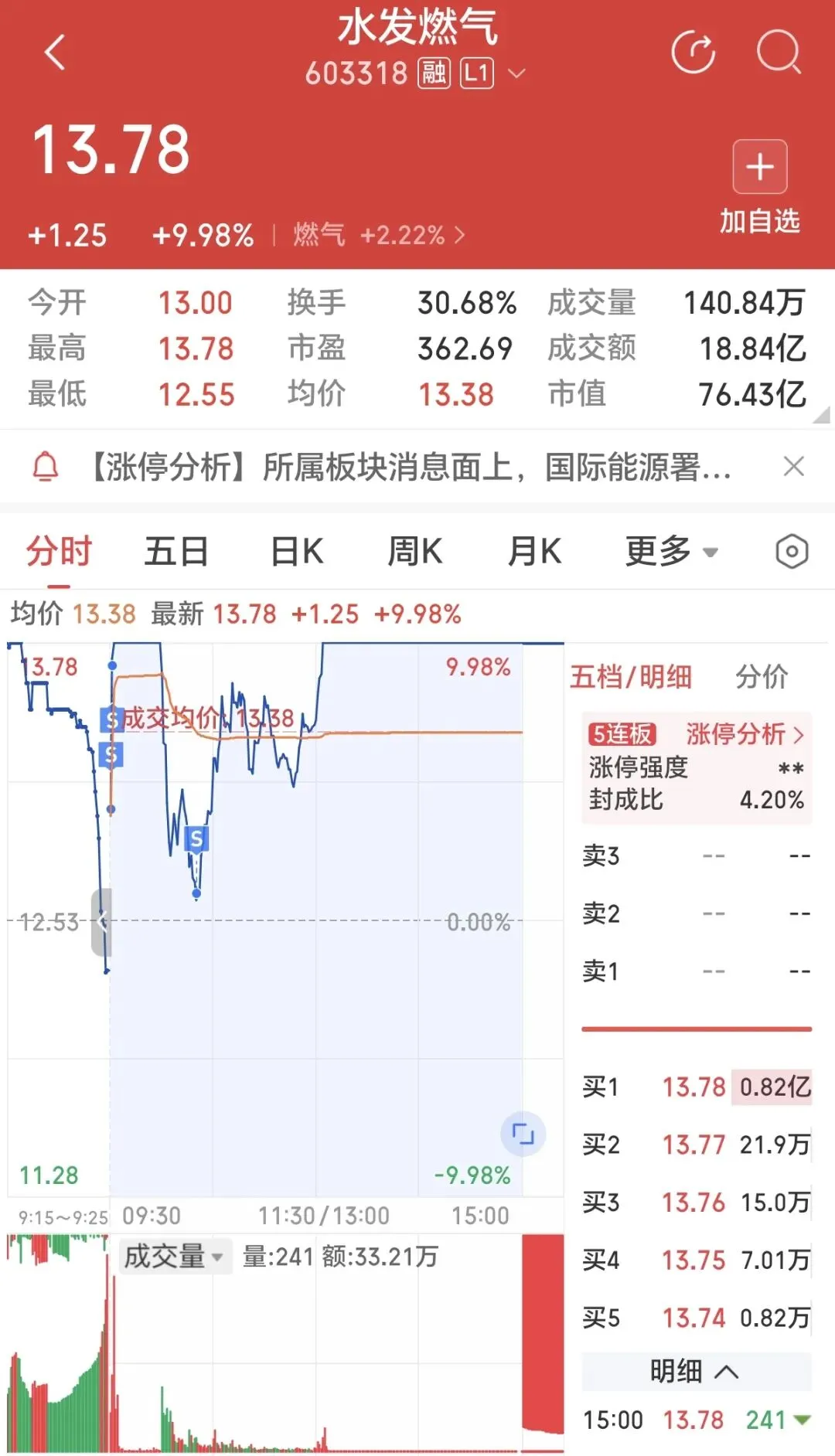
Task: Go back using the top-left arrow
Action: coord(56,53)
